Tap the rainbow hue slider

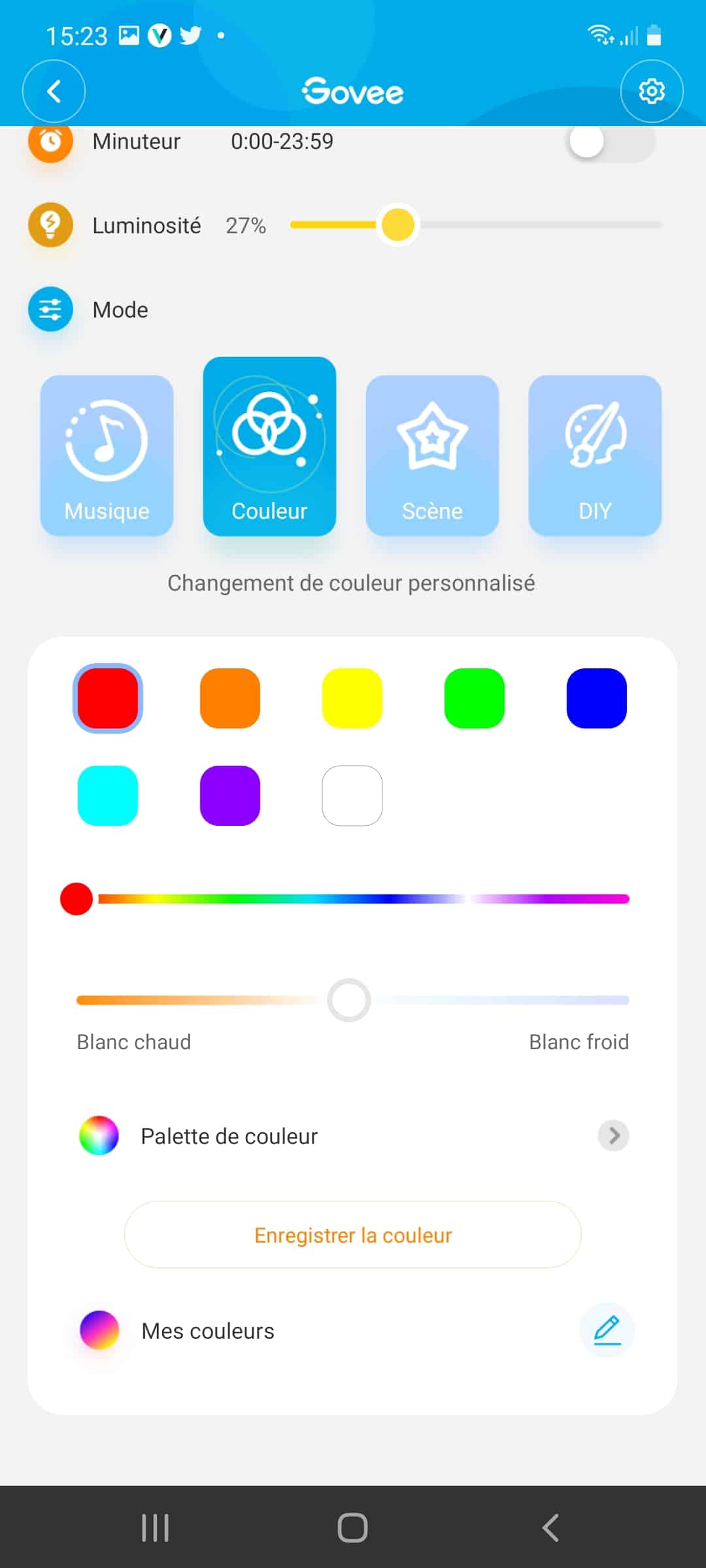click(x=353, y=899)
